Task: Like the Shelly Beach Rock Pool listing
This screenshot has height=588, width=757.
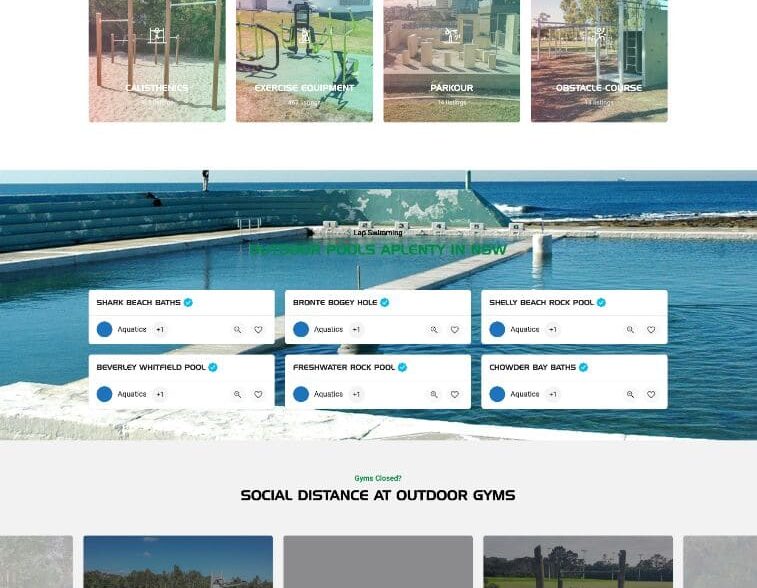Action: click(651, 330)
